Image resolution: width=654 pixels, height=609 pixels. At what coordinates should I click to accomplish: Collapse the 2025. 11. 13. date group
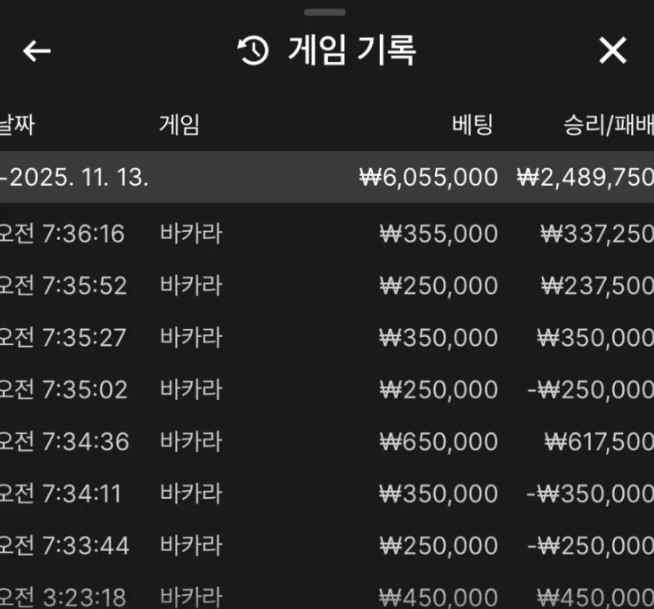click(75, 177)
